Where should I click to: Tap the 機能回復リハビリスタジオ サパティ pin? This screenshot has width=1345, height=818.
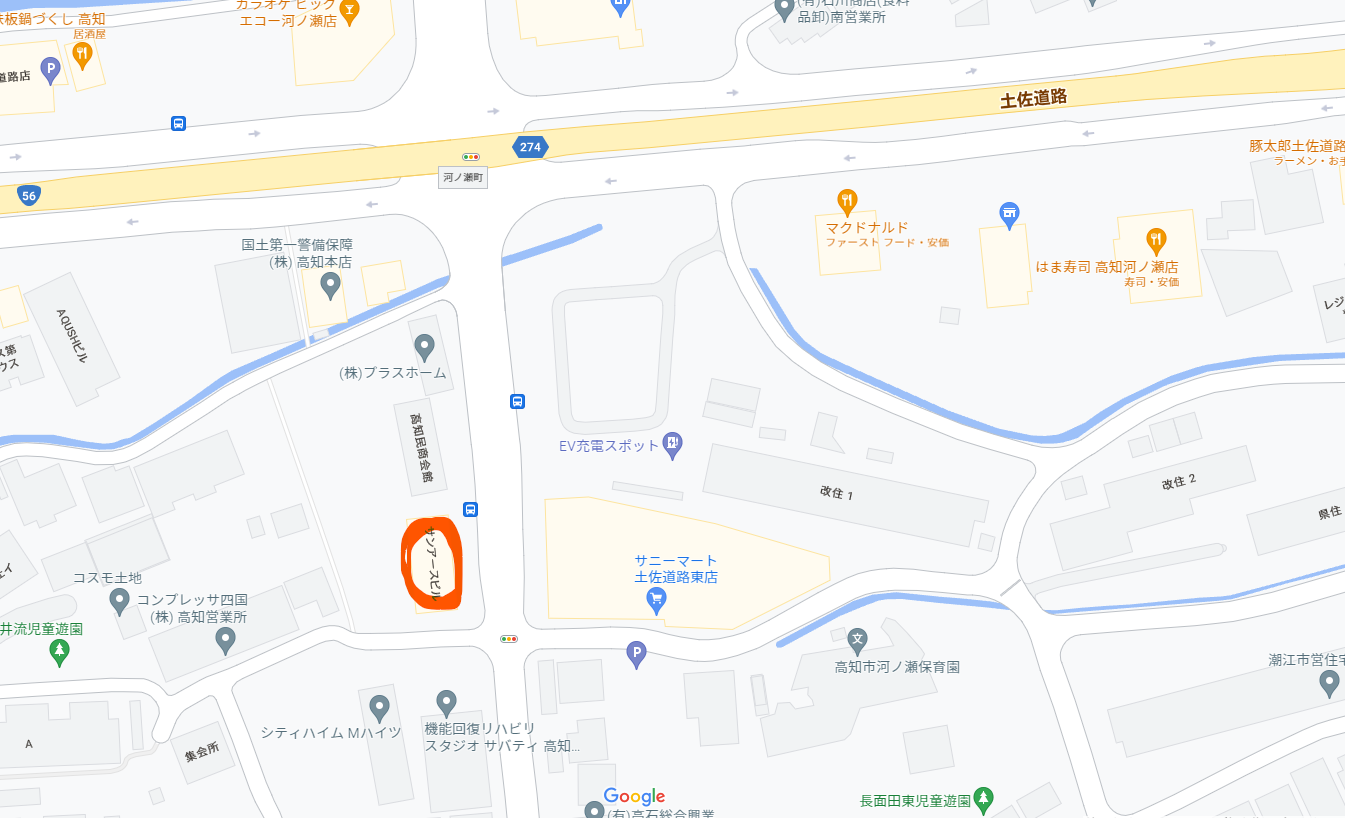point(446,703)
